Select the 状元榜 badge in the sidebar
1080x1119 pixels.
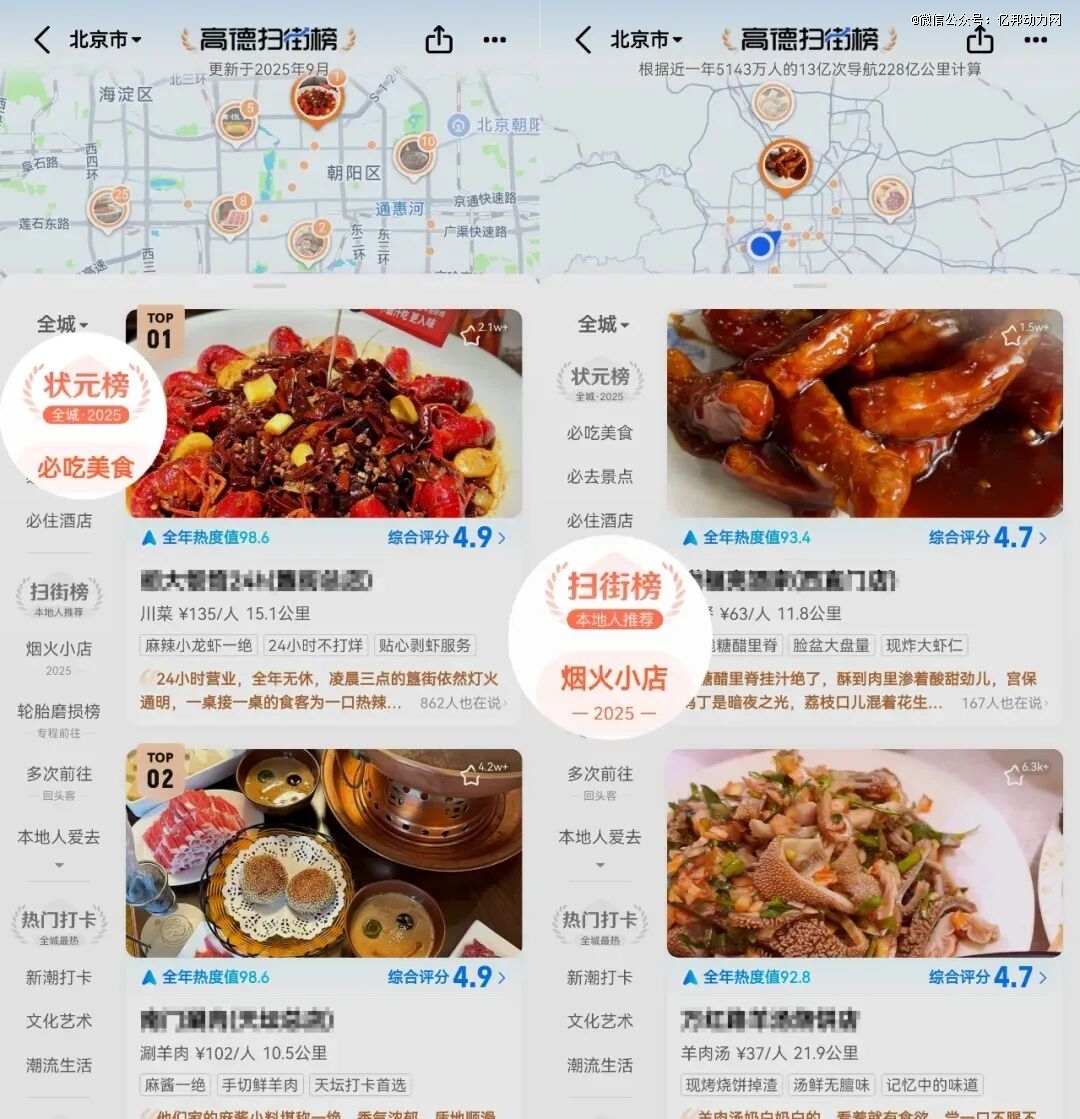point(85,390)
